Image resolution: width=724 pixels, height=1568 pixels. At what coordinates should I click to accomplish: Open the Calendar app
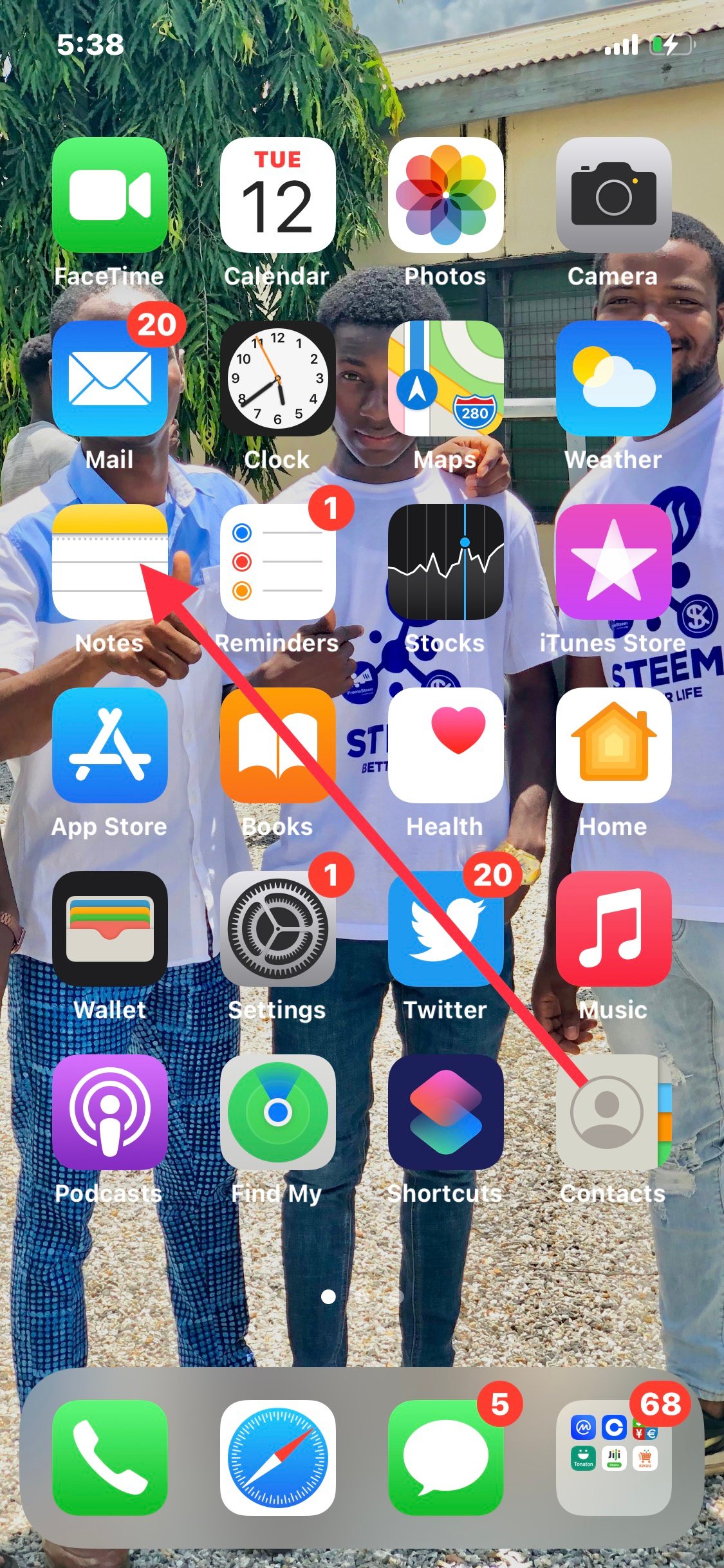click(277, 194)
